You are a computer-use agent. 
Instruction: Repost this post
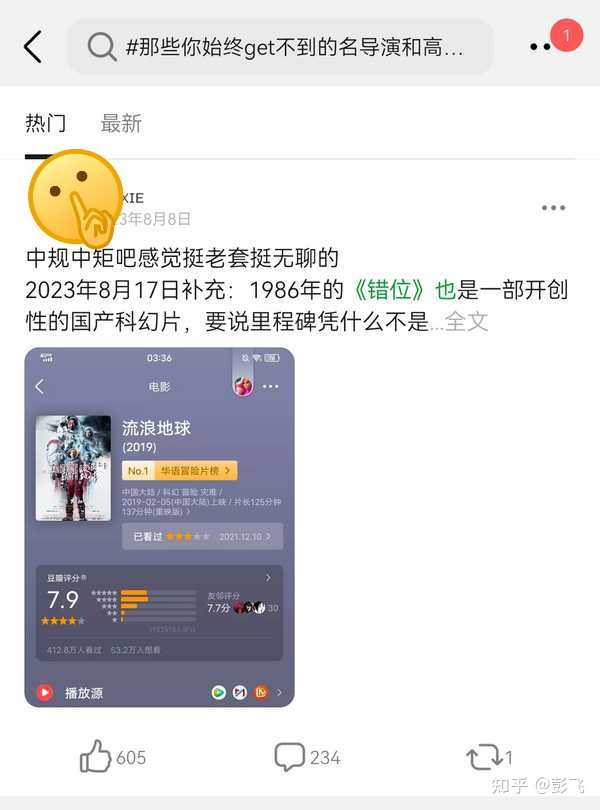click(484, 757)
